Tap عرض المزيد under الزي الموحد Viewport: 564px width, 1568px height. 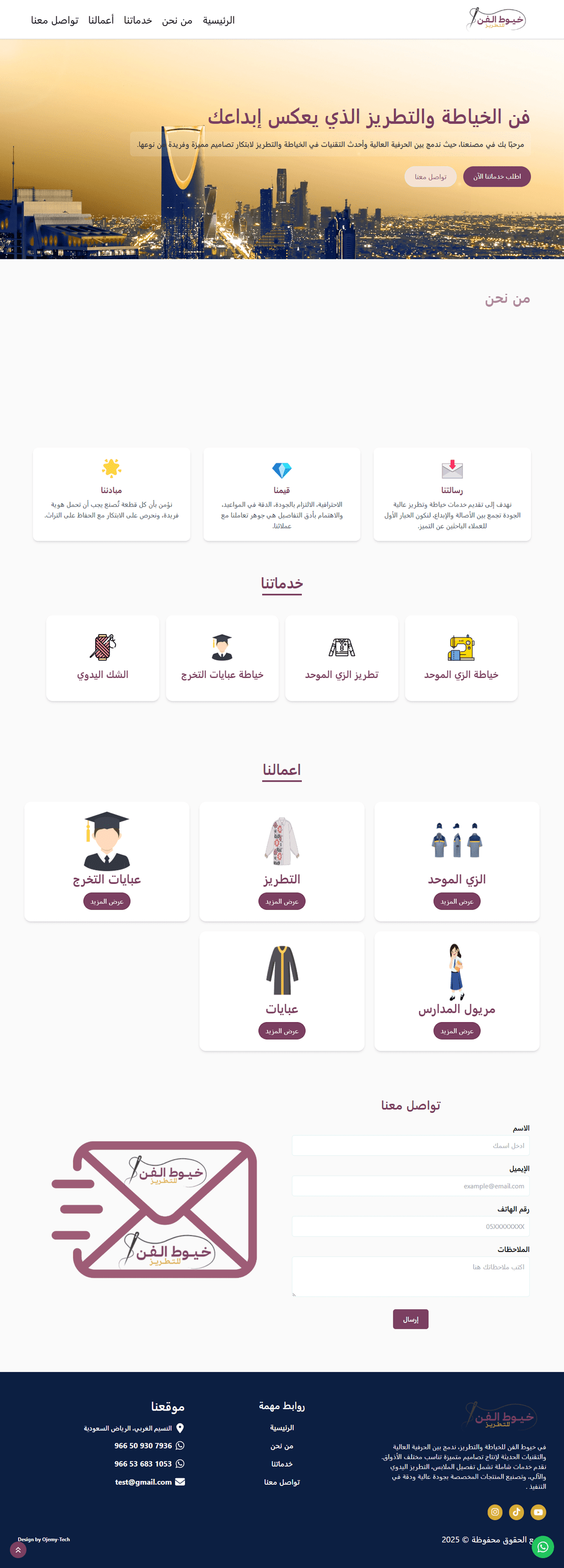(456, 902)
